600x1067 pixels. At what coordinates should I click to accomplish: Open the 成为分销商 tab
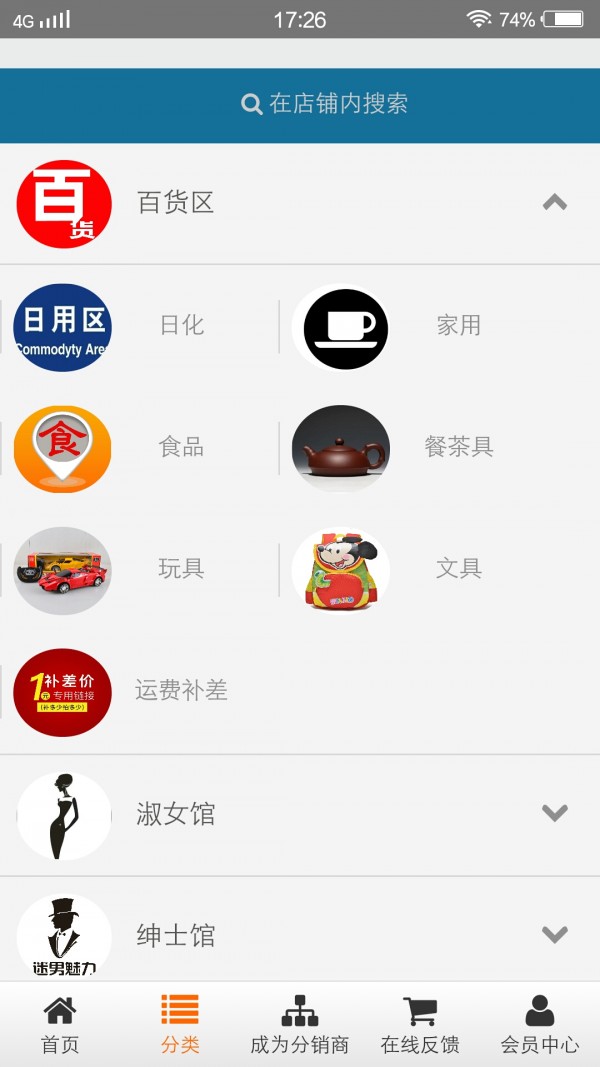(300, 1025)
